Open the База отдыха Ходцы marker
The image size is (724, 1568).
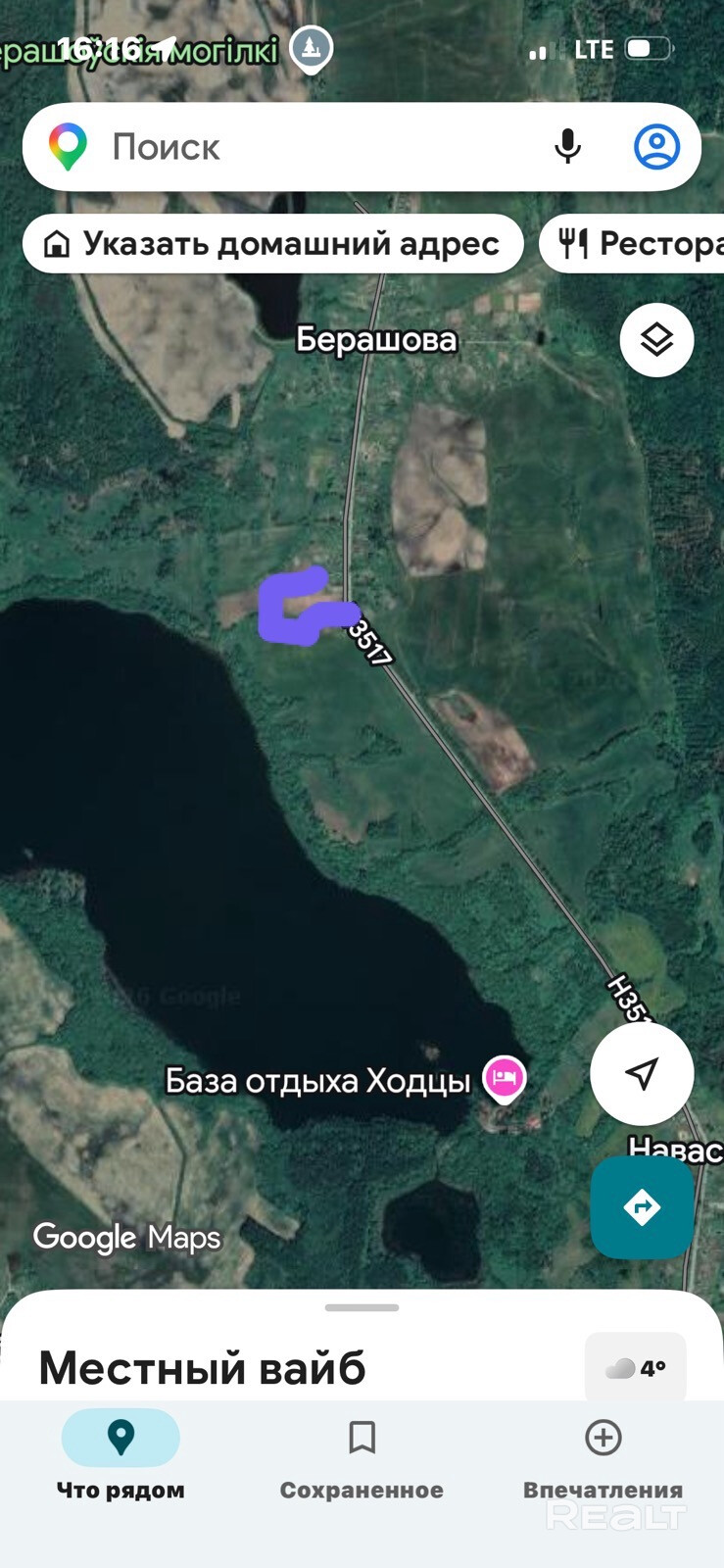[x=505, y=1078]
